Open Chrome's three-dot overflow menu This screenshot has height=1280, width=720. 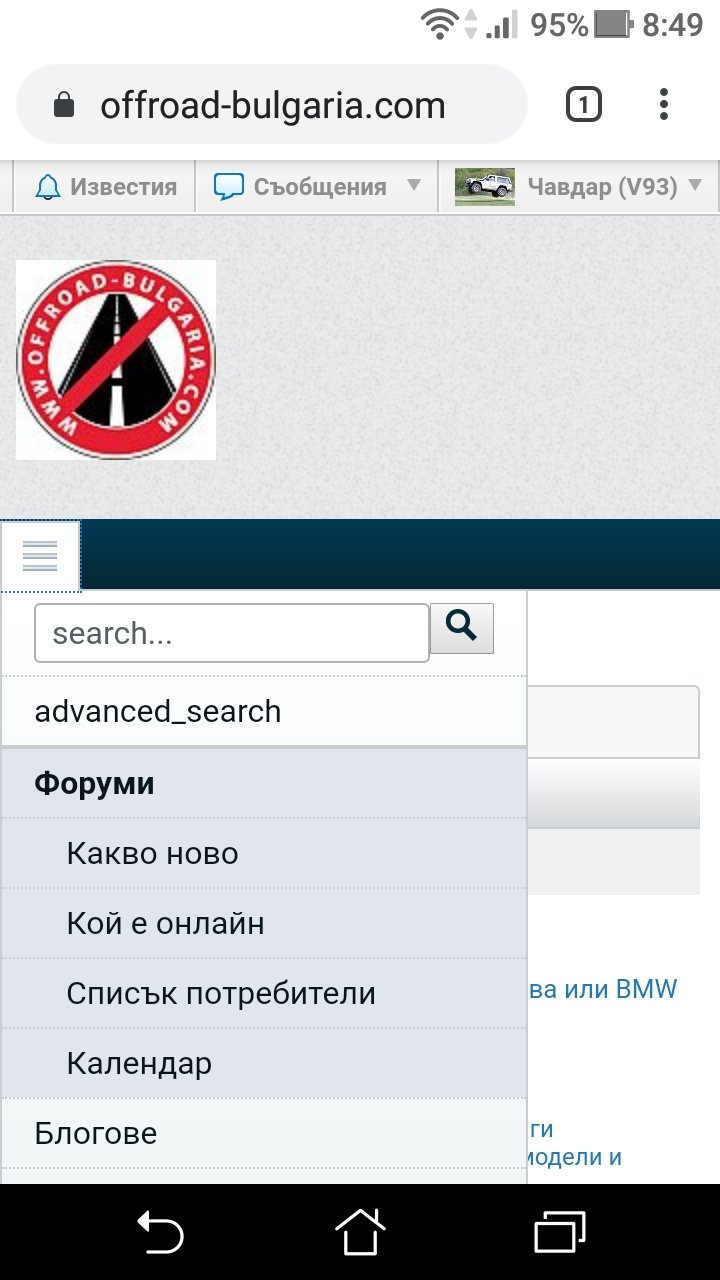[x=664, y=105]
